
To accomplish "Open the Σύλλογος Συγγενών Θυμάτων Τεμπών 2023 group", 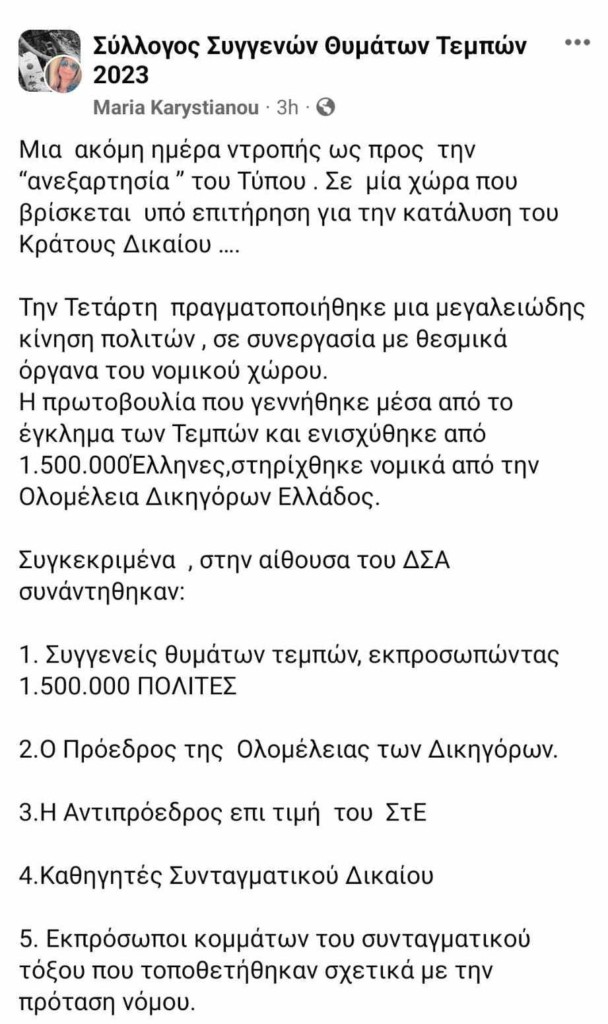I will 310,60.
